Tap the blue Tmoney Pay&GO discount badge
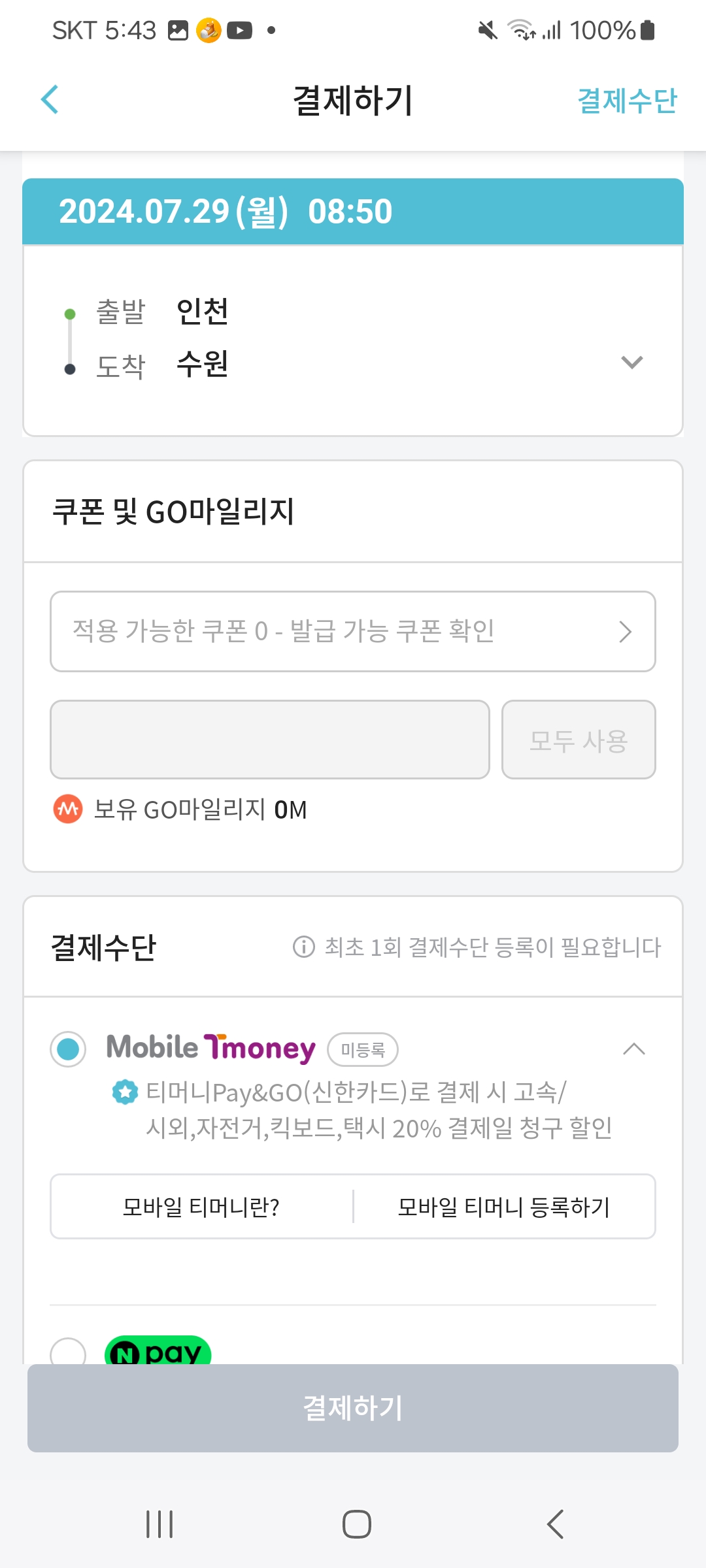The image size is (706, 1568). (124, 1090)
